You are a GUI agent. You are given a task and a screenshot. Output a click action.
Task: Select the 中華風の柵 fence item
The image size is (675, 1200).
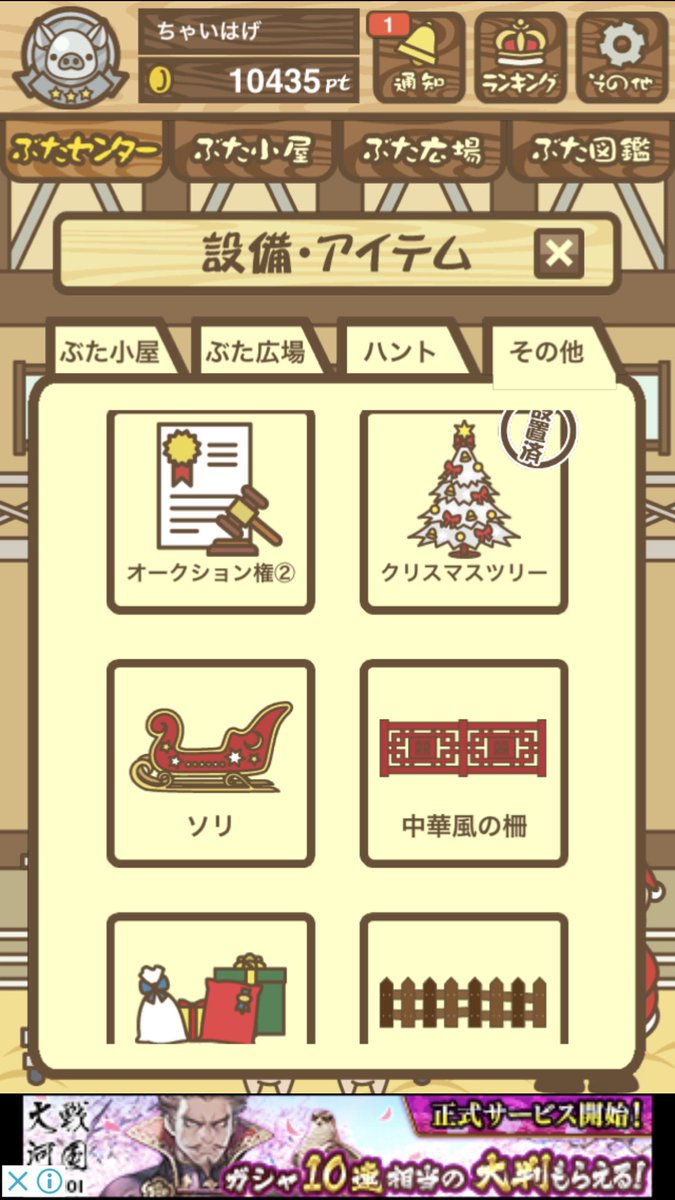(464, 762)
